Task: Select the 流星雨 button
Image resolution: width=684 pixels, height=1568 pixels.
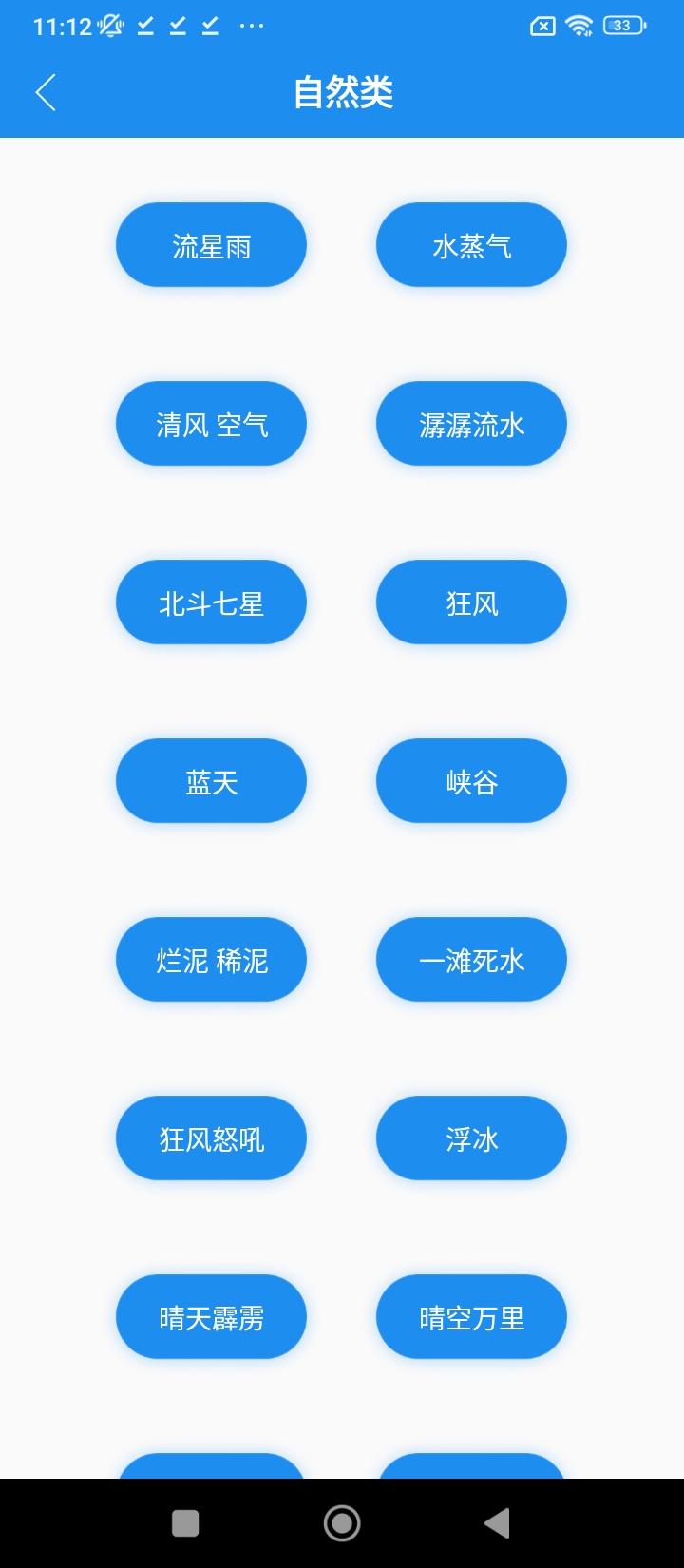Action: pos(211,244)
